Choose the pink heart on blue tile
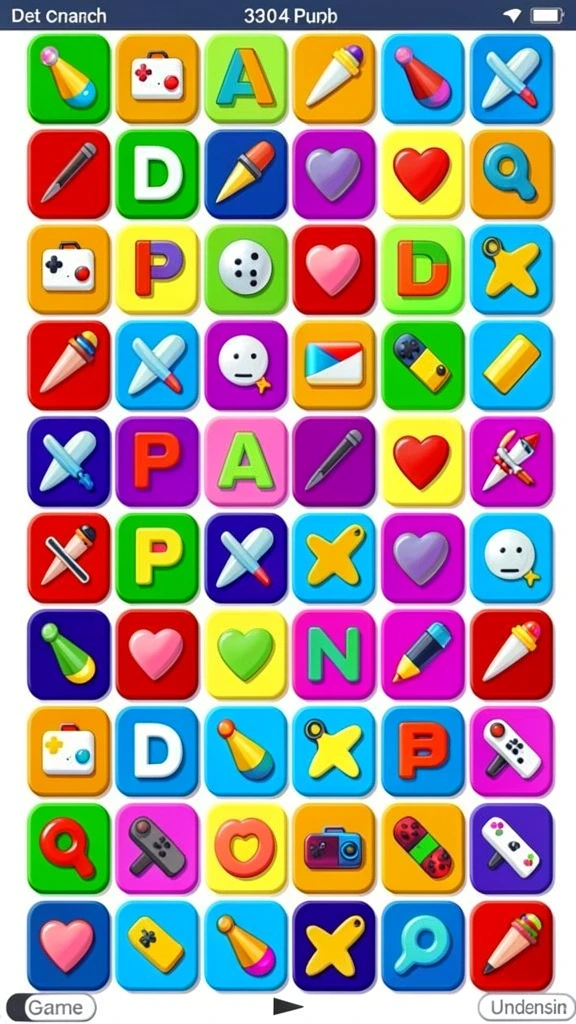576x1024 pixels. [69, 944]
